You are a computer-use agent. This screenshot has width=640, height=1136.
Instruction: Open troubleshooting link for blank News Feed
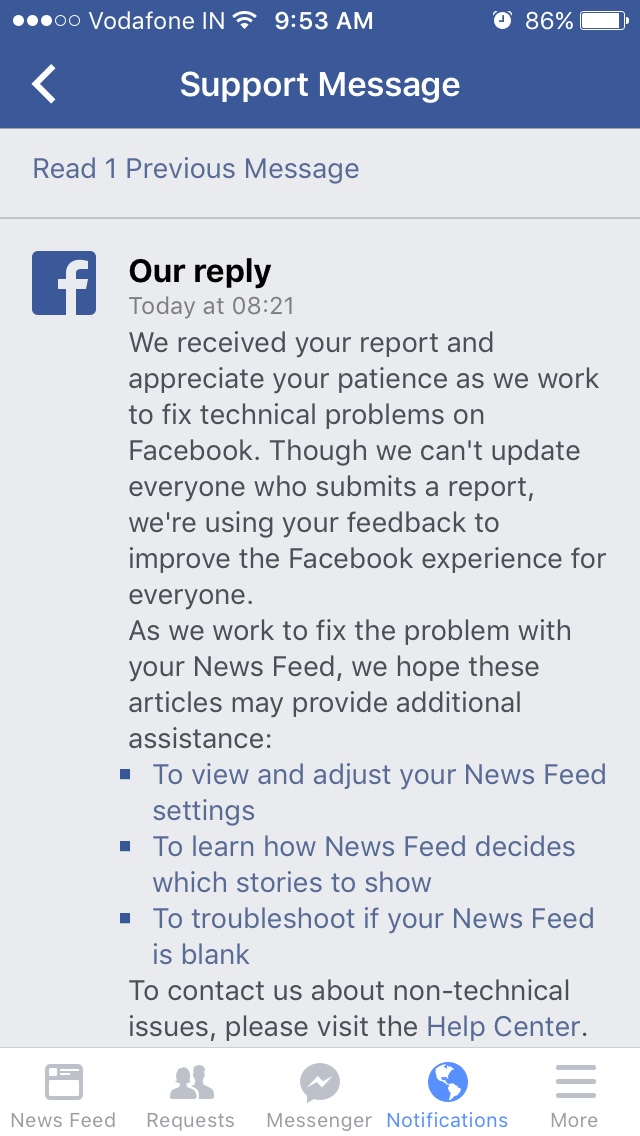[373, 936]
